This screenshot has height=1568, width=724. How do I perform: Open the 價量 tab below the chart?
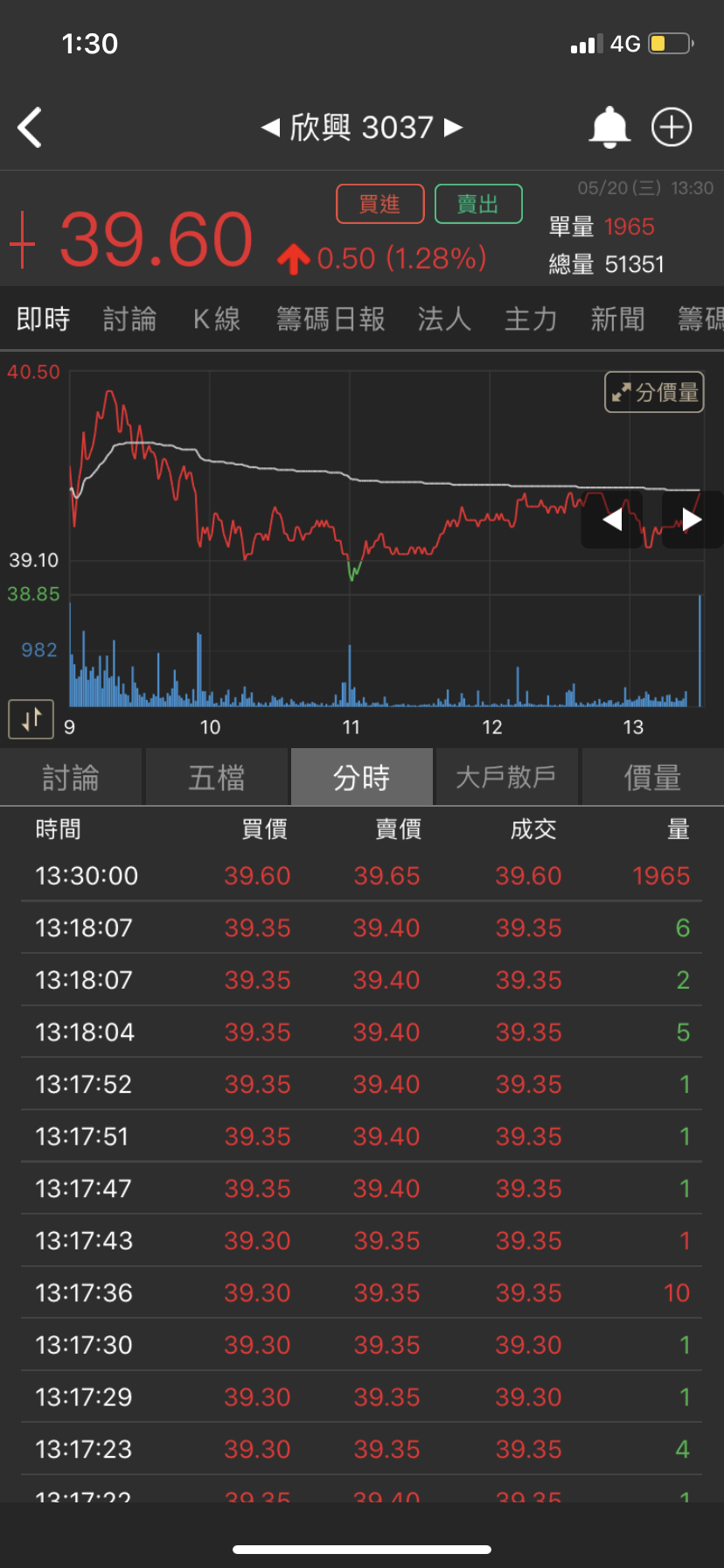tap(652, 777)
